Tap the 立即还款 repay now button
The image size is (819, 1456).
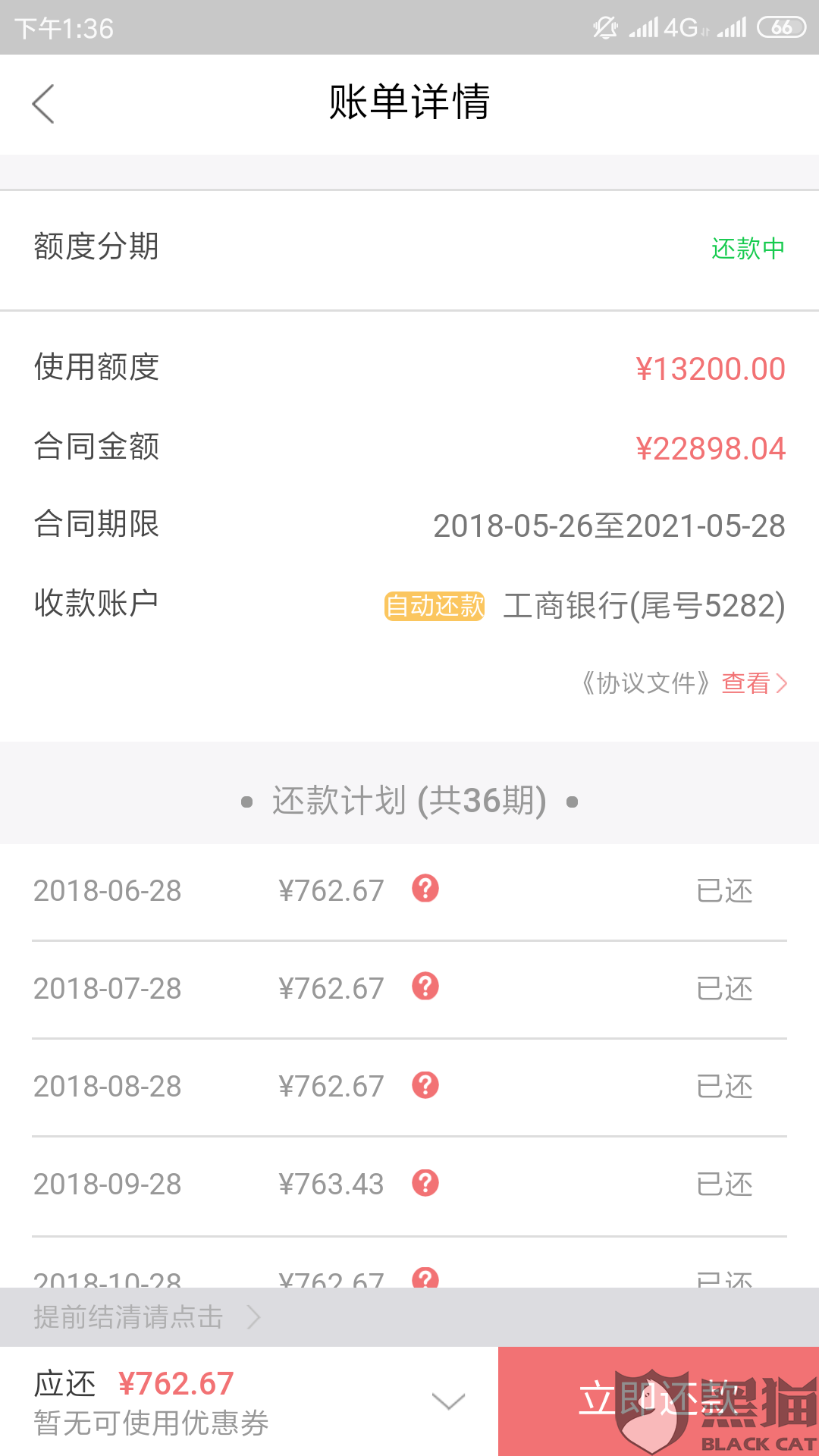coord(658,1401)
